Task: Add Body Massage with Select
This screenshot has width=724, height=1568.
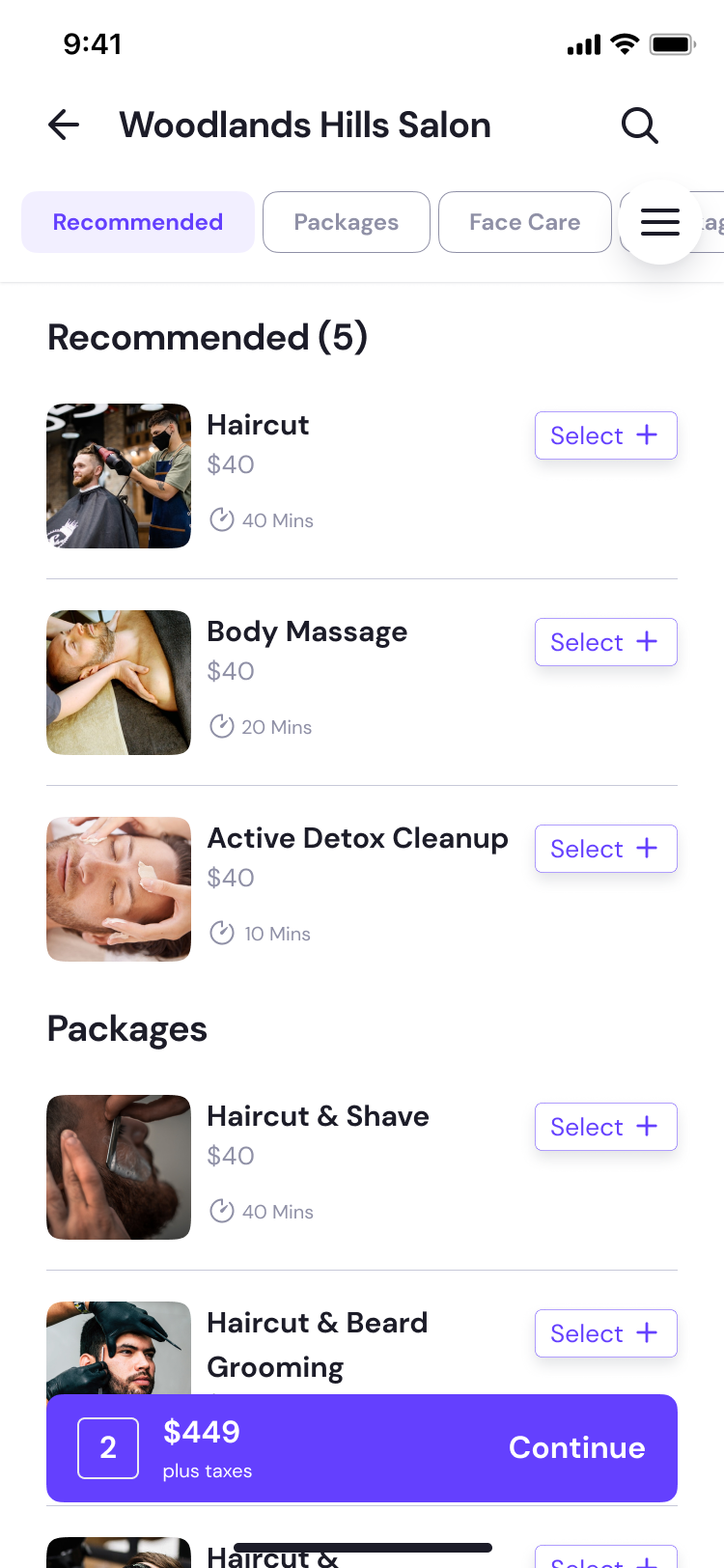Action: coord(605,642)
